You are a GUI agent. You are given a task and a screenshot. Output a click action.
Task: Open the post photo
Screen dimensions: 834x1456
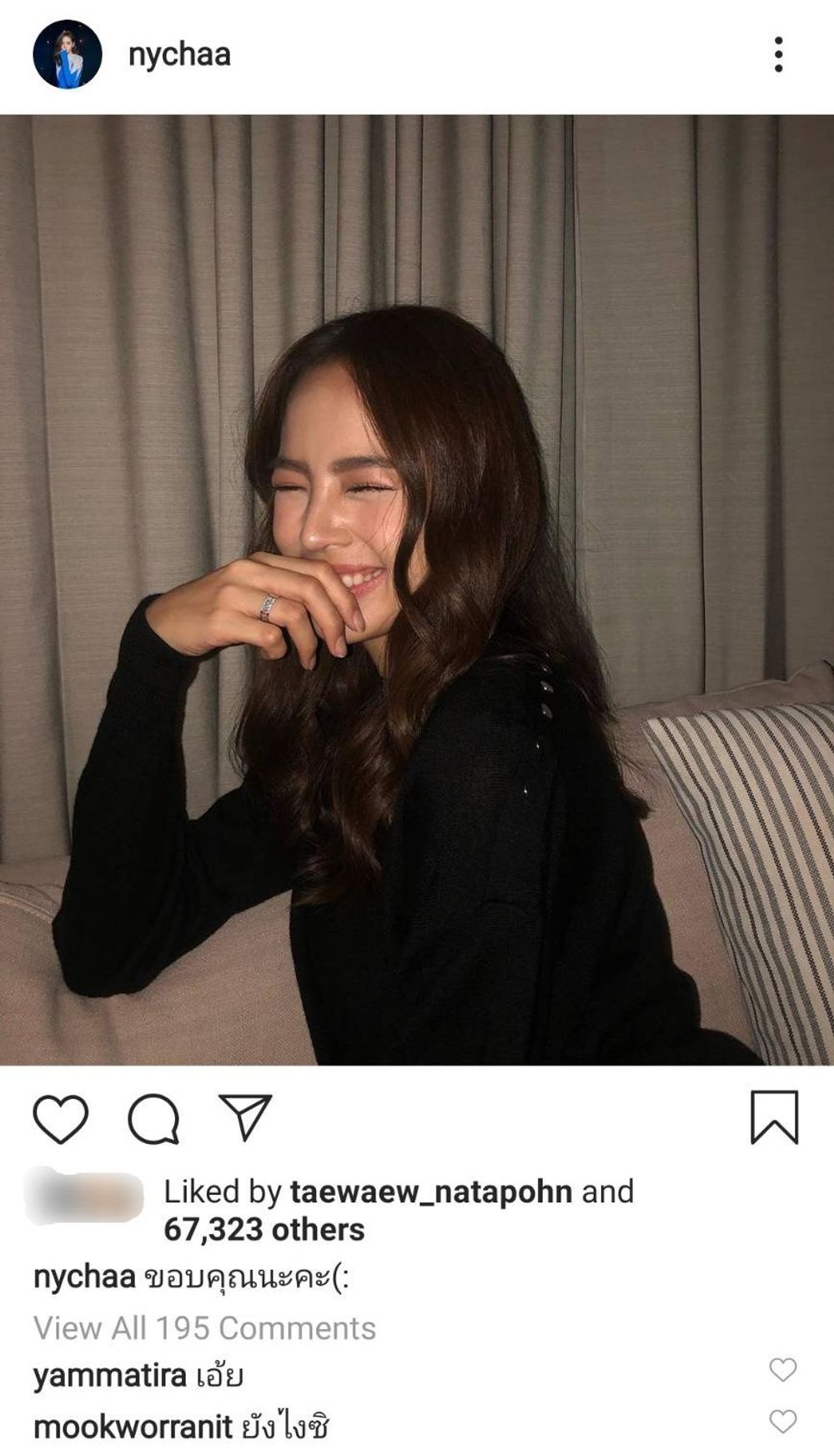pyautogui.click(x=417, y=589)
